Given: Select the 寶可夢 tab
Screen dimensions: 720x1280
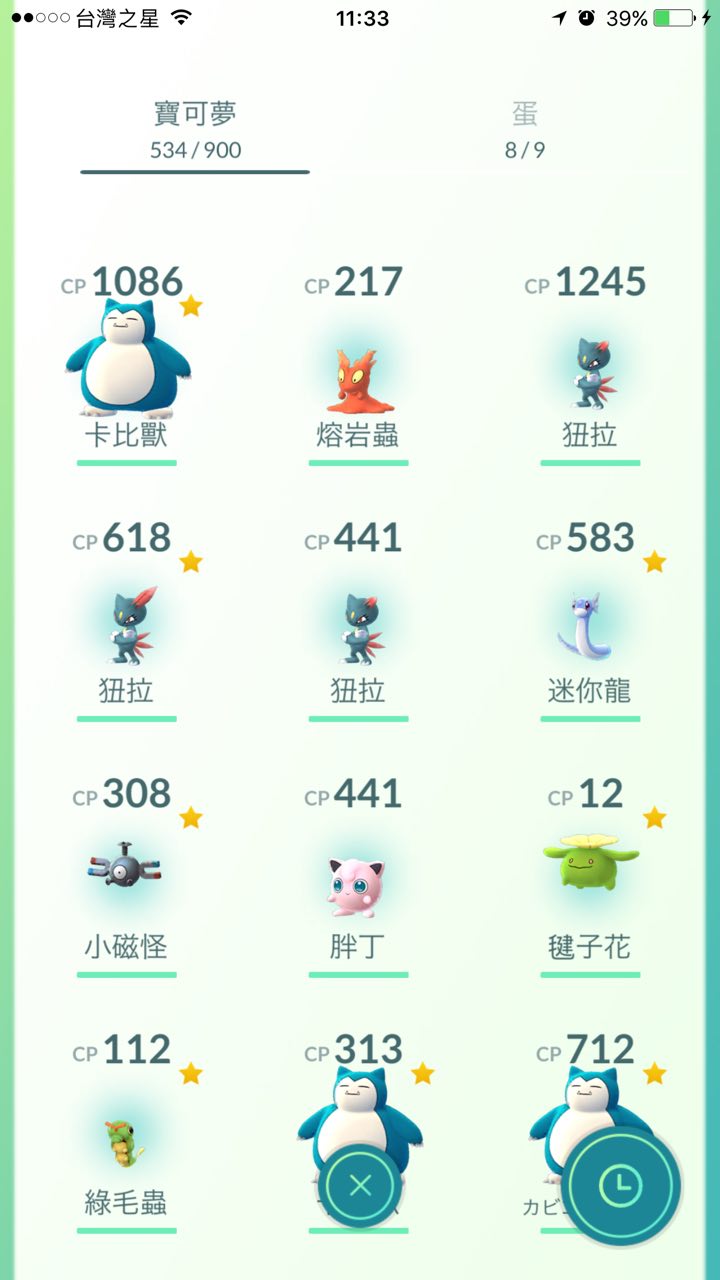Looking at the screenshot, I should (x=195, y=130).
